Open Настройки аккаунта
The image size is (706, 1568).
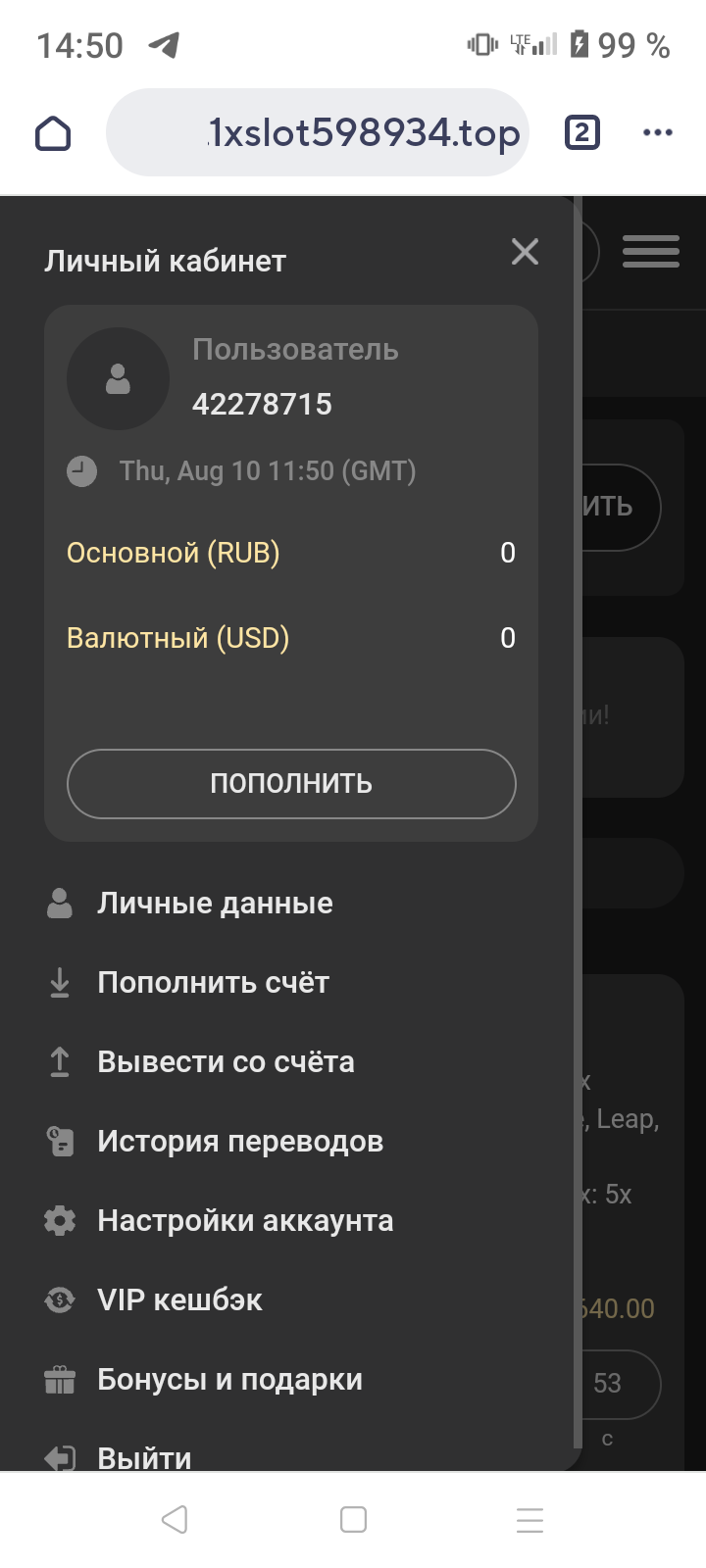click(x=245, y=1221)
